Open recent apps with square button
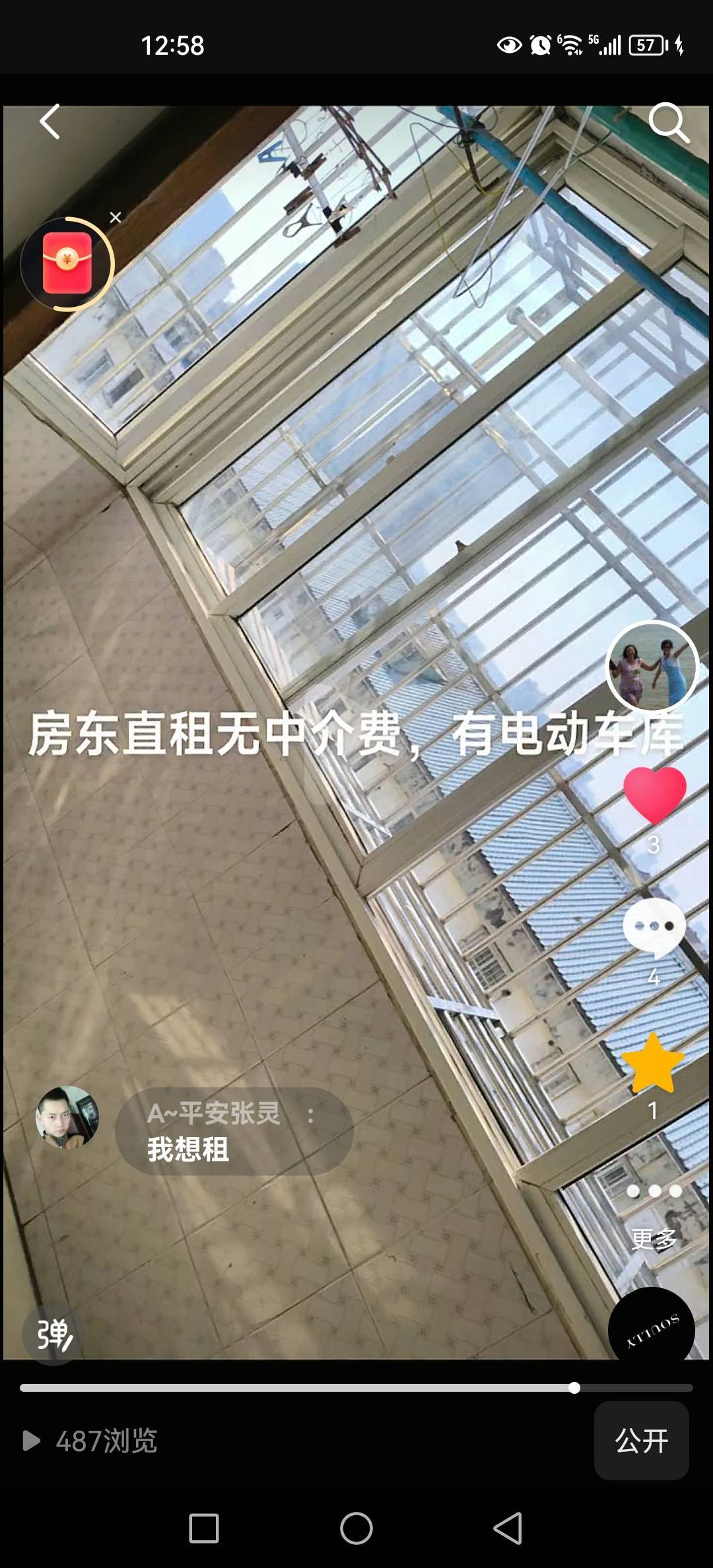Viewport: 713px width, 1568px height. [204, 1528]
